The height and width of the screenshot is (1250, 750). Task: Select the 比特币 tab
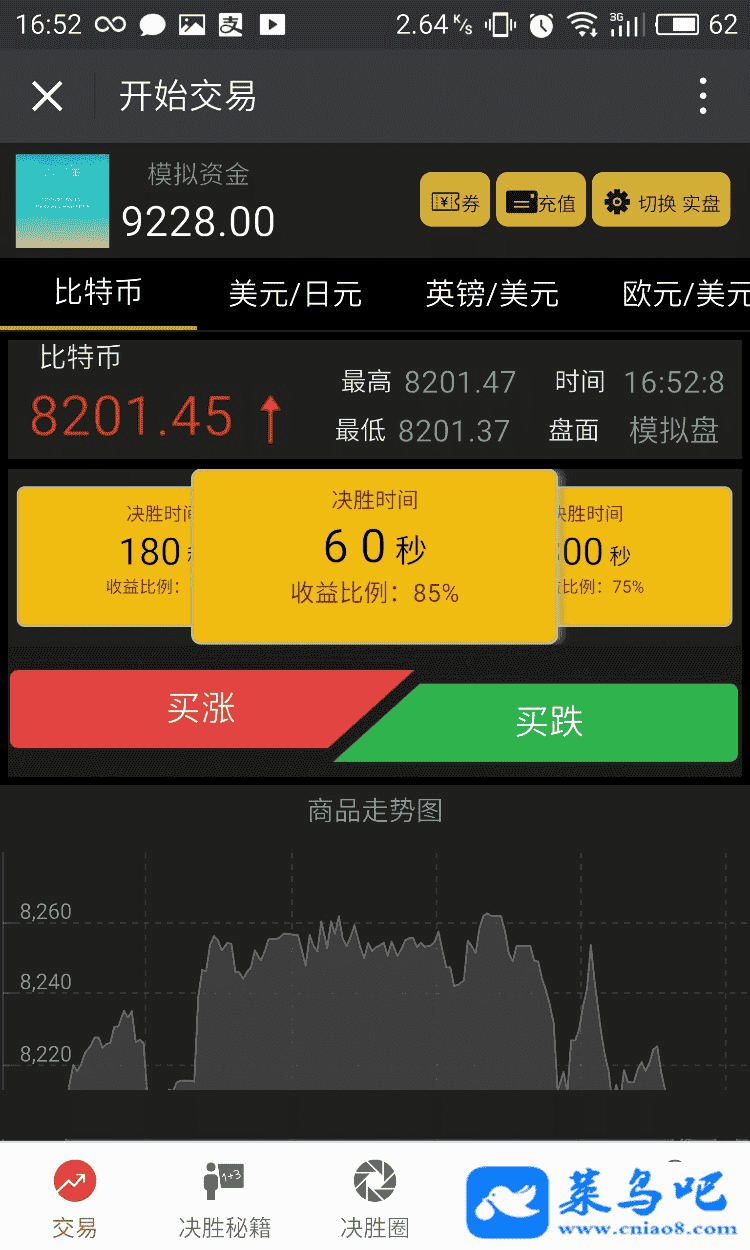point(98,293)
